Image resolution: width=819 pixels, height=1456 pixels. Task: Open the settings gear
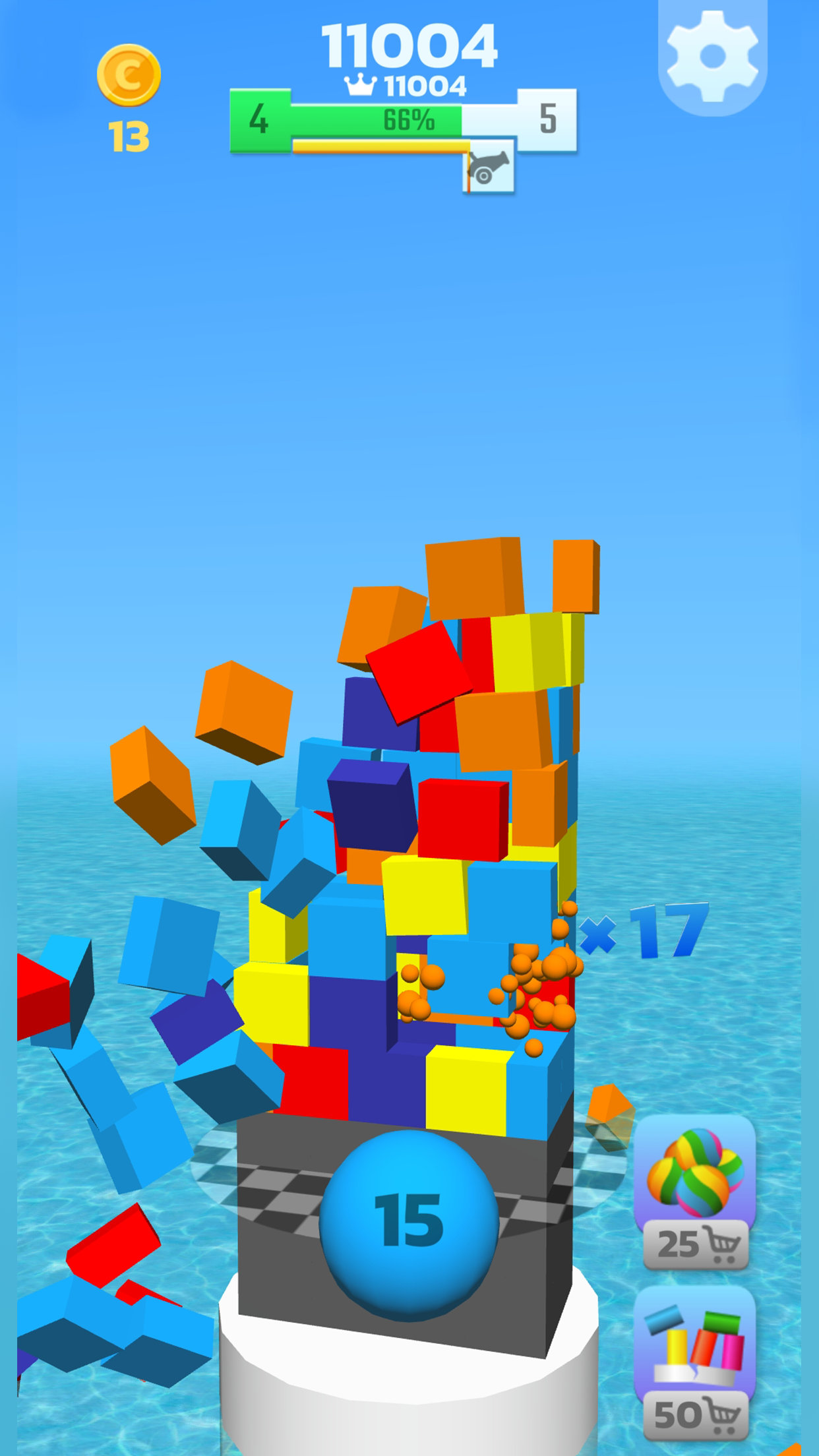[712, 57]
